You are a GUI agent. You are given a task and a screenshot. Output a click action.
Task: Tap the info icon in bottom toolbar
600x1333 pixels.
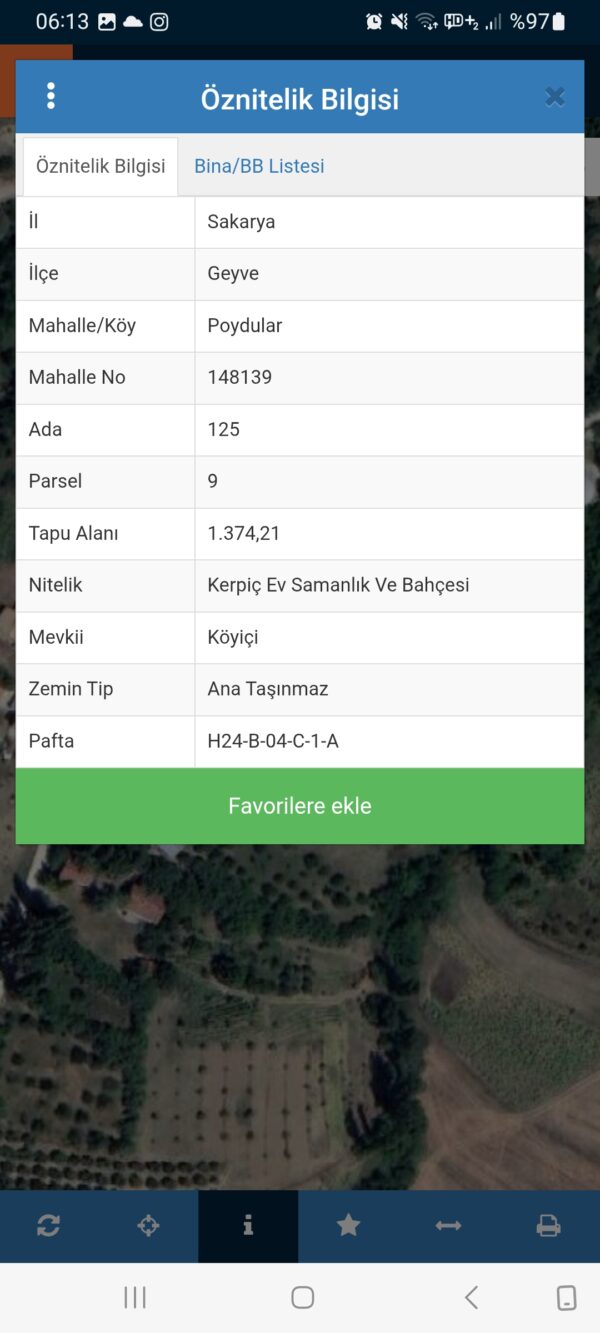coord(248,1225)
